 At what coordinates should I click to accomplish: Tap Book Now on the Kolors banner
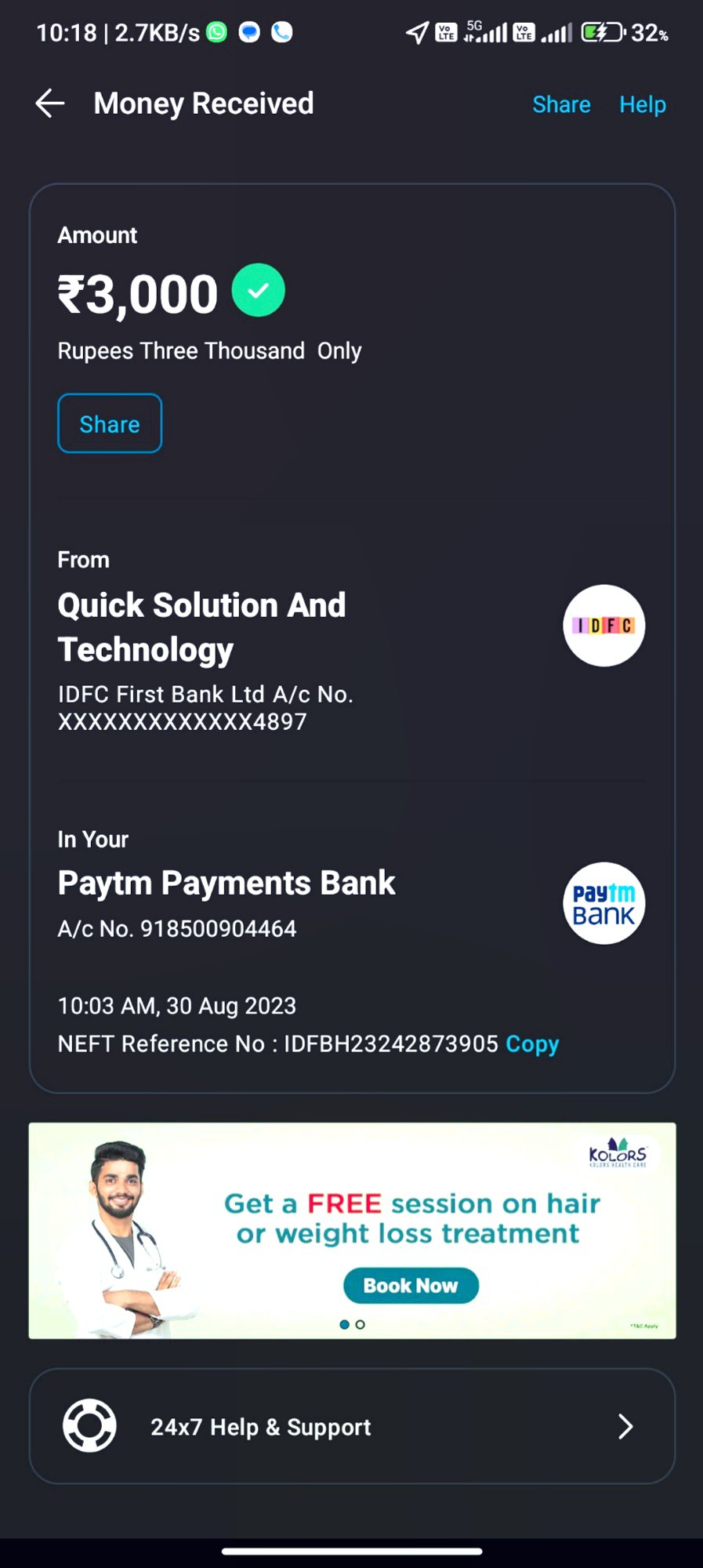411,1286
